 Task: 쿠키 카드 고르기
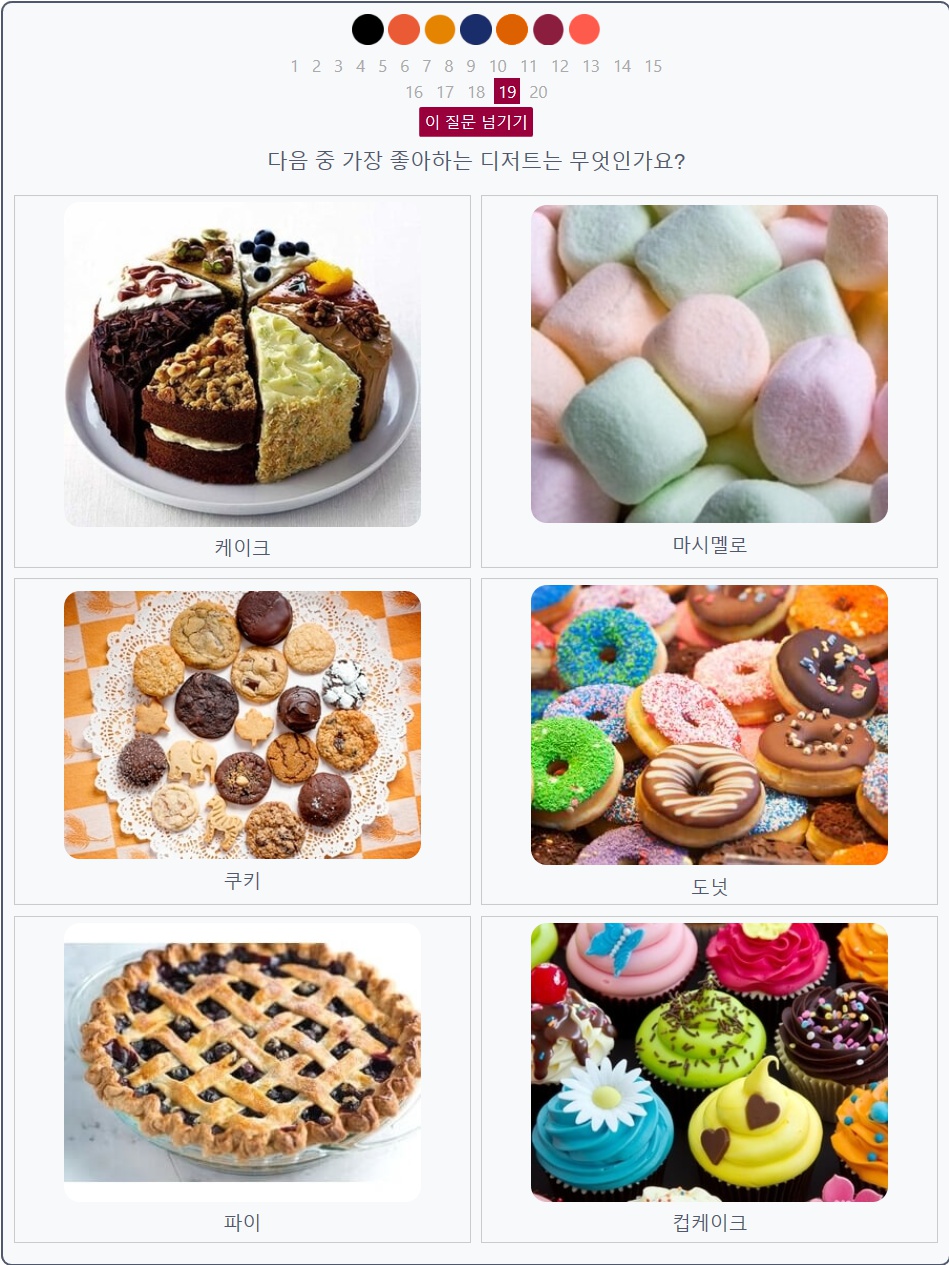pyautogui.click(x=242, y=740)
